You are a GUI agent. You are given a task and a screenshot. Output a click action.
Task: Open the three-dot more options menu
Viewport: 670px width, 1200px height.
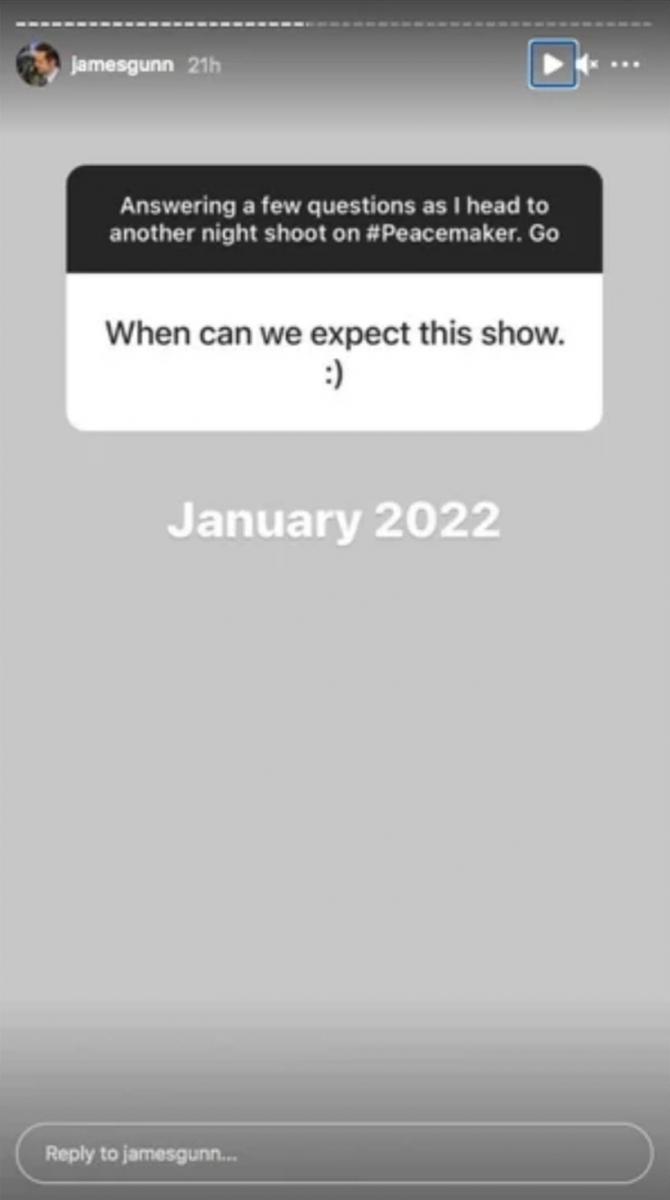625,65
